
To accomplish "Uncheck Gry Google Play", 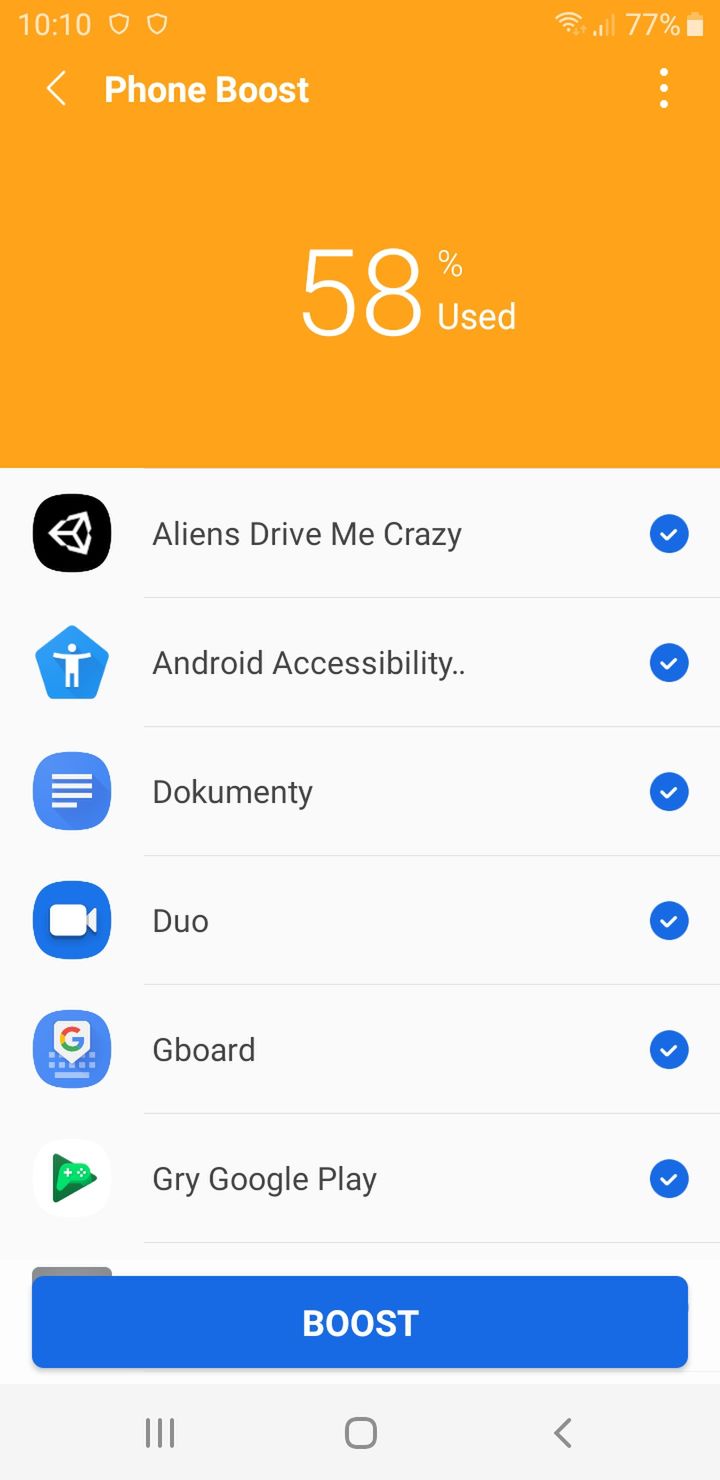I will 669,1179.
